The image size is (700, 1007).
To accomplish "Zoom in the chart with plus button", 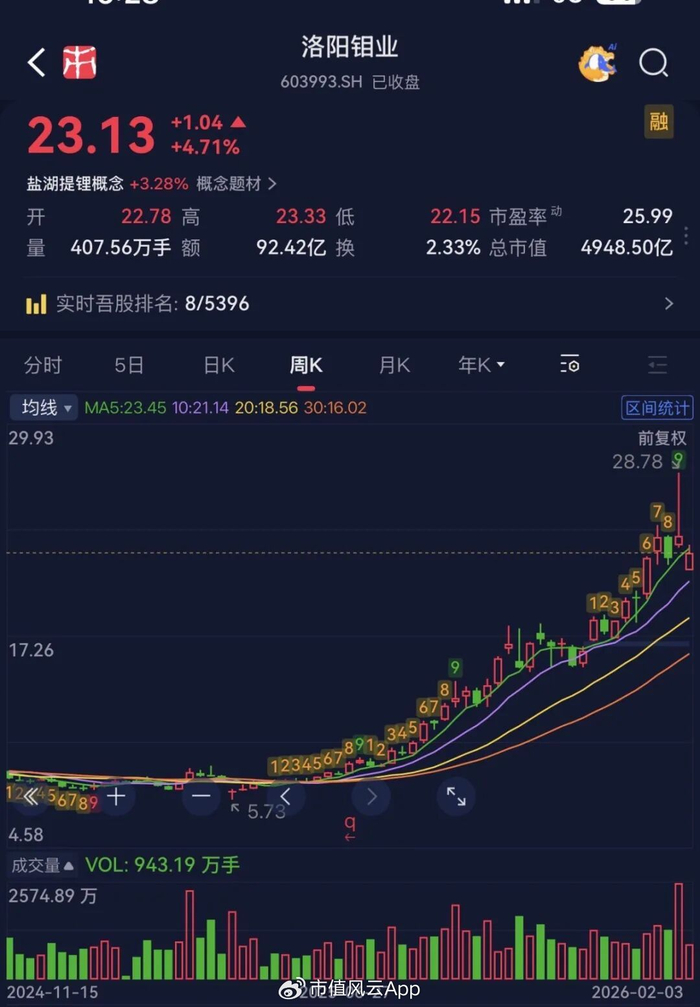I will (x=116, y=797).
